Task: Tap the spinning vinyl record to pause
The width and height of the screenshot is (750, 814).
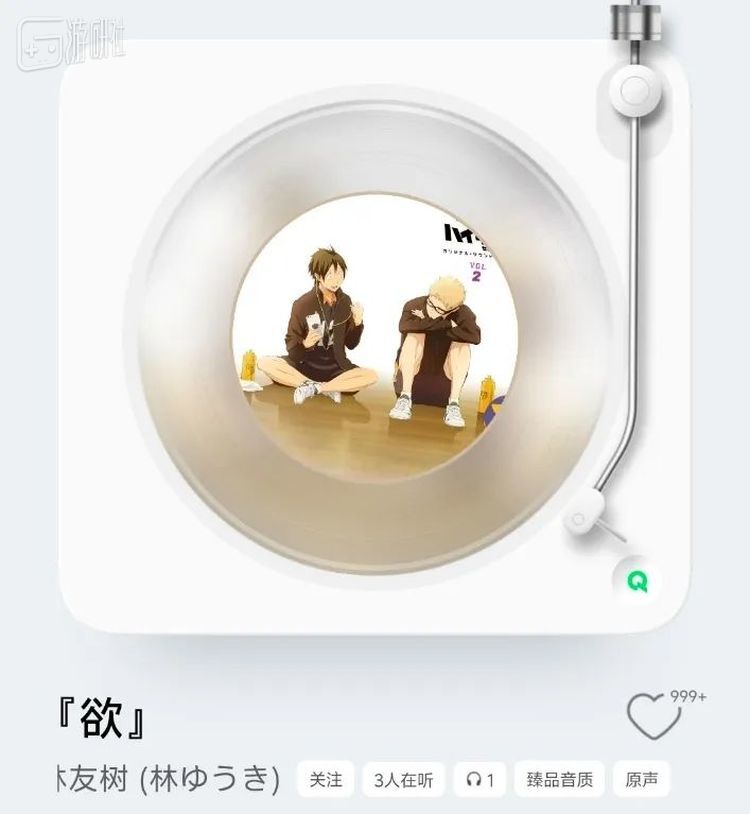Action: click(x=370, y=330)
